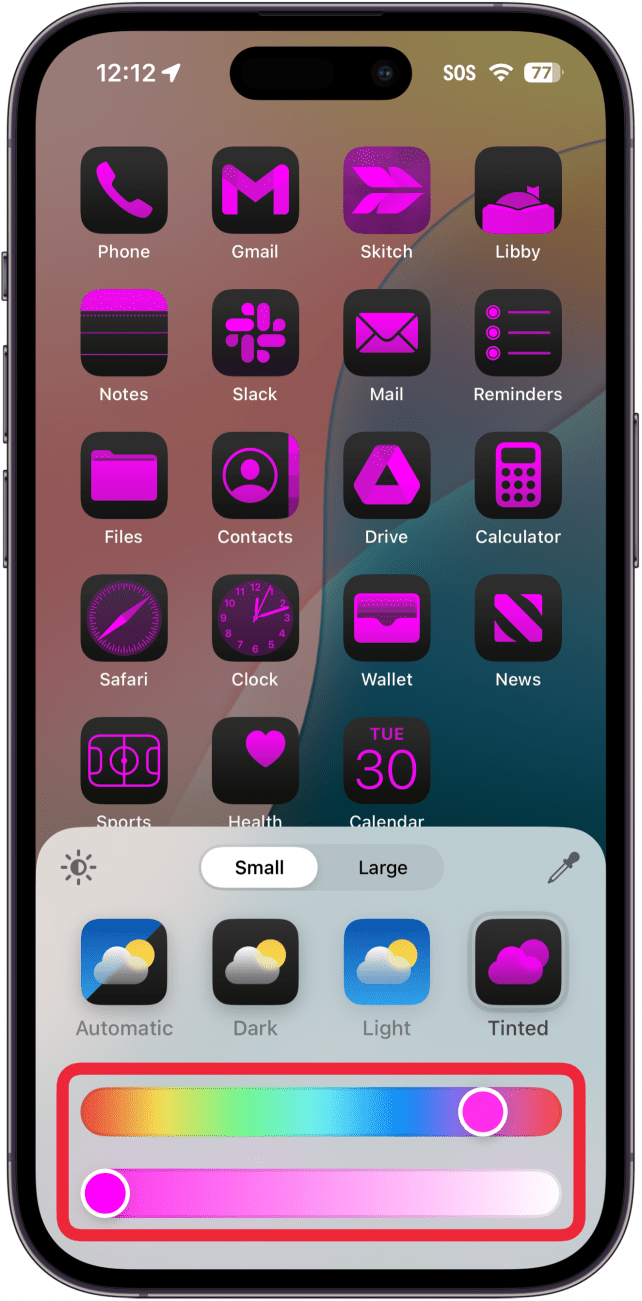
Task: Open the Wallet app
Action: pyautogui.click(x=387, y=617)
